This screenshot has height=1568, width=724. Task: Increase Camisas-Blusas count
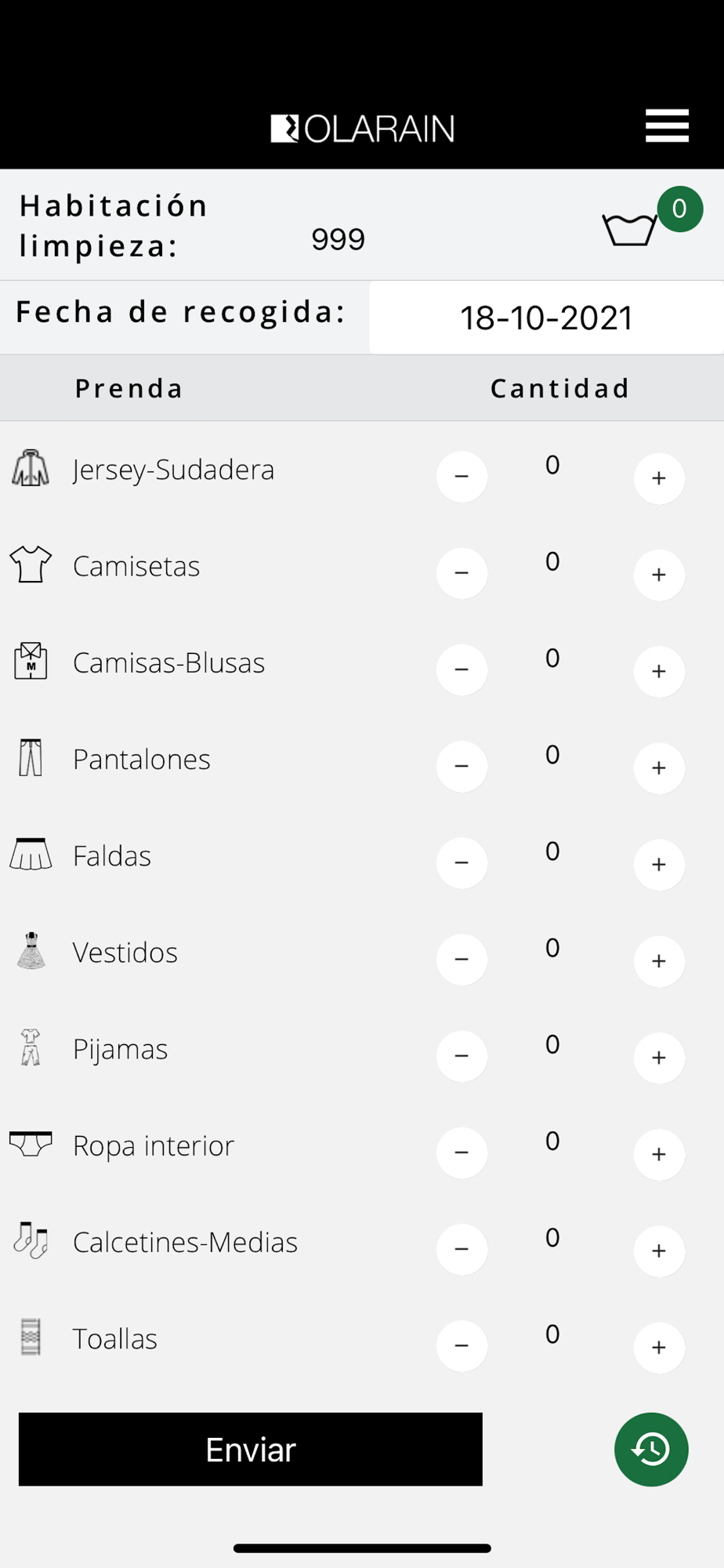click(x=659, y=671)
